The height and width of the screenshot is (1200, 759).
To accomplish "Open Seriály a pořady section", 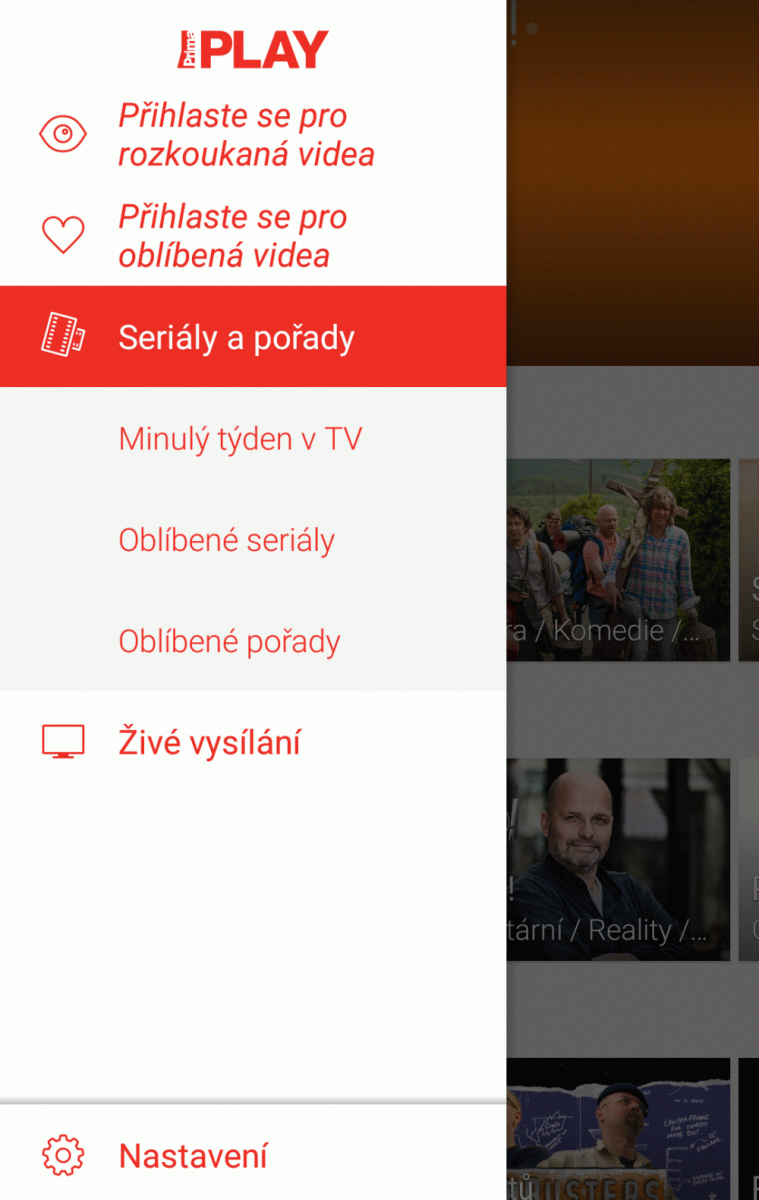I will tap(236, 338).
